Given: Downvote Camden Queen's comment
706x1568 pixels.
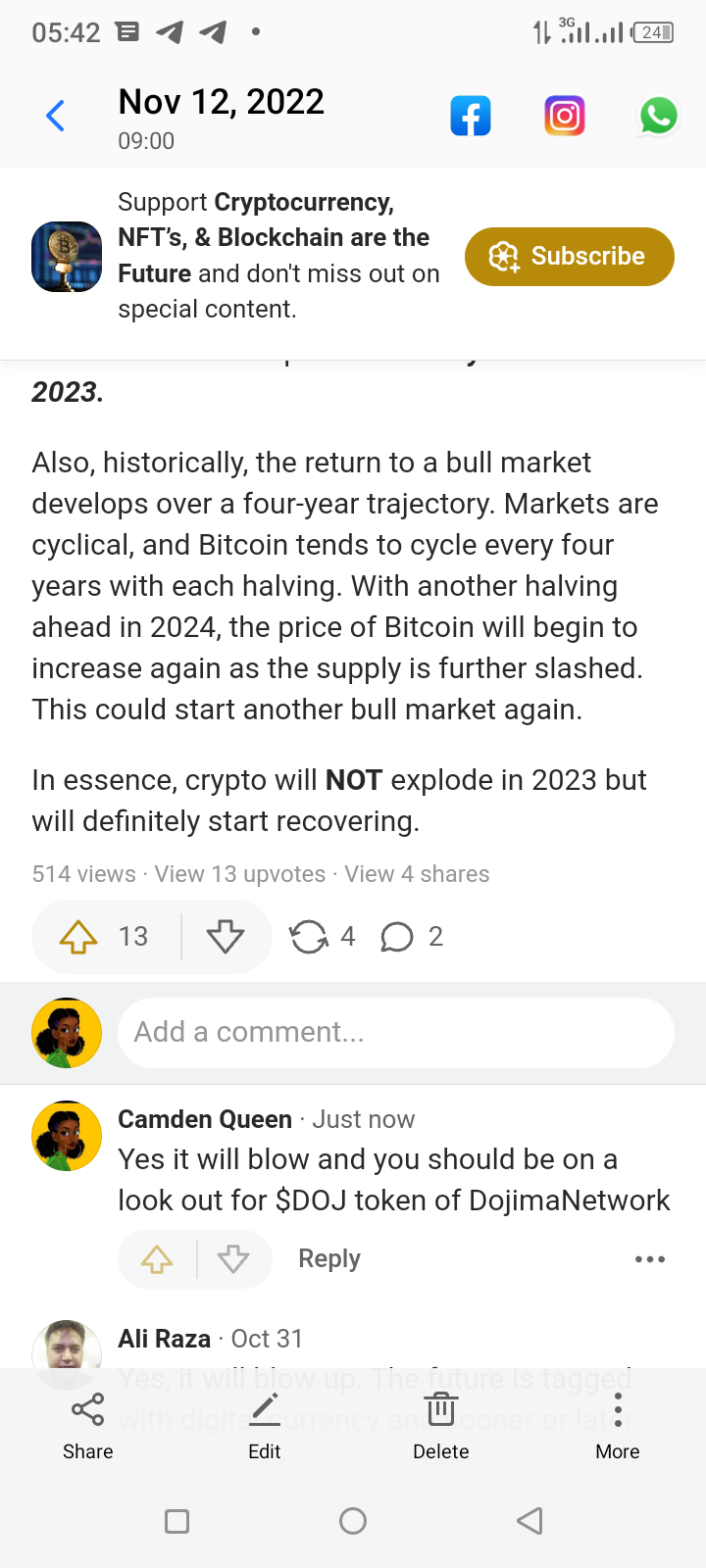Looking at the screenshot, I should (x=233, y=1259).
